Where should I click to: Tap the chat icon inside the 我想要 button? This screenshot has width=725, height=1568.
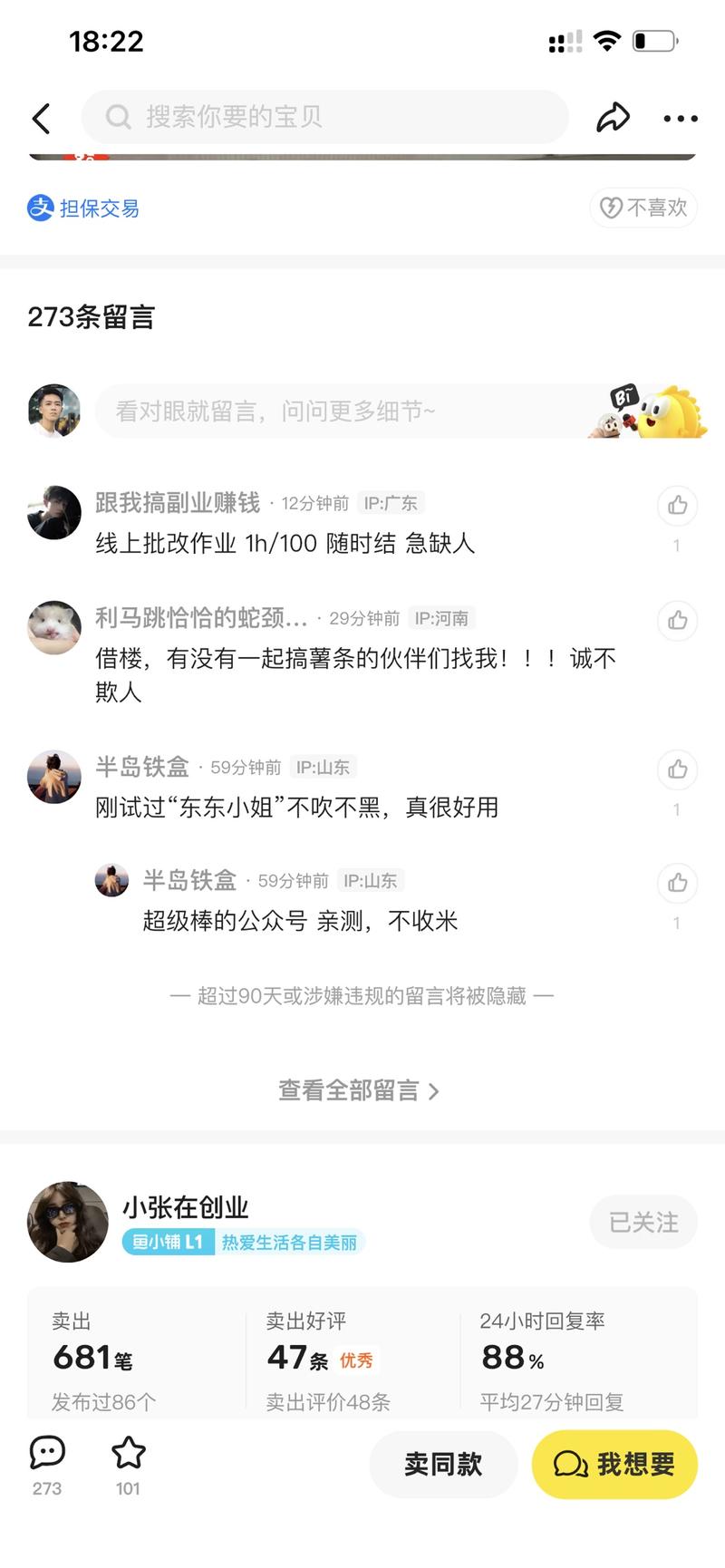tap(570, 1464)
